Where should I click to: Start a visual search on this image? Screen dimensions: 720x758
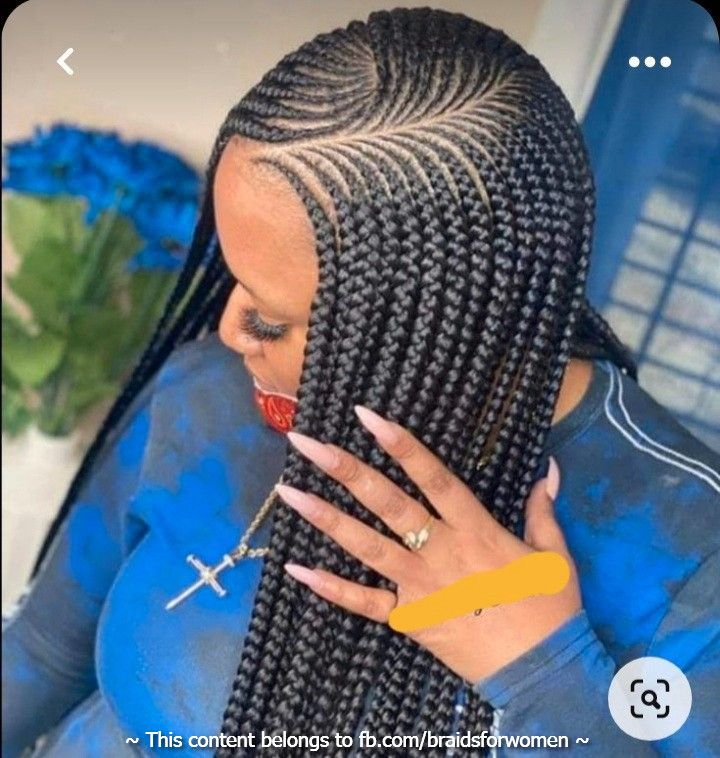(x=649, y=698)
